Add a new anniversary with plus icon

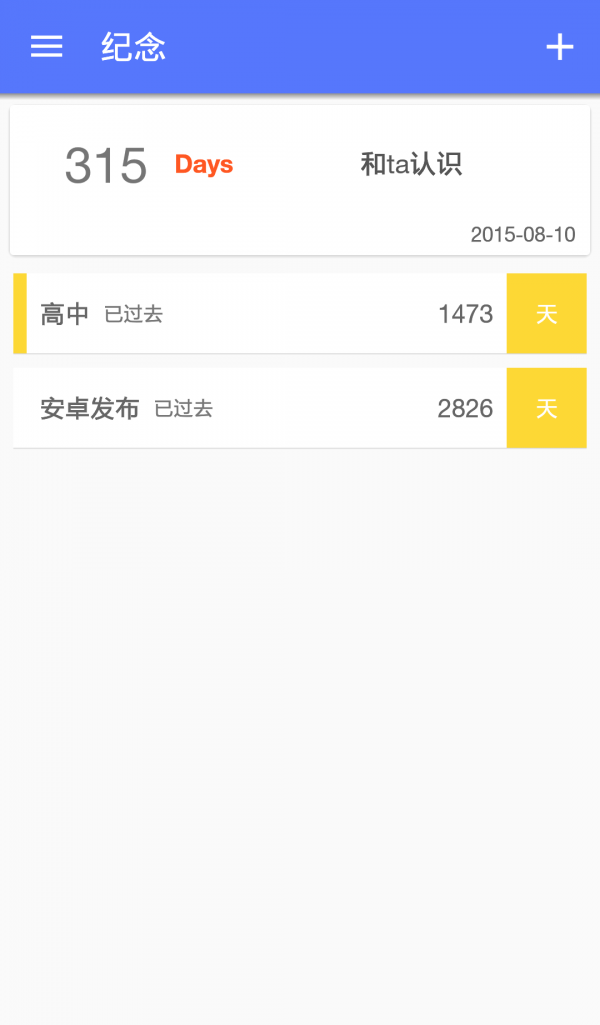coord(559,47)
